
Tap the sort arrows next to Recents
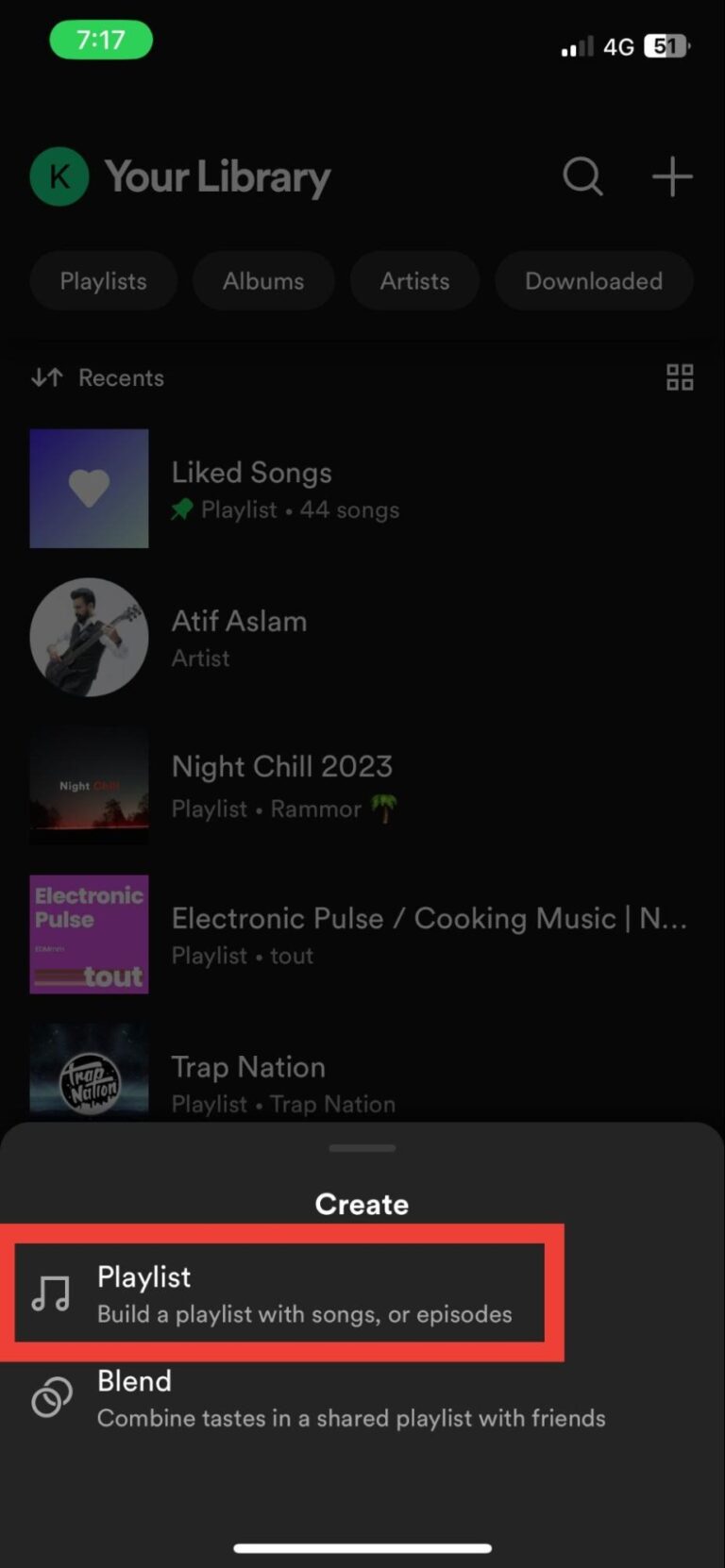pos(45,377)
